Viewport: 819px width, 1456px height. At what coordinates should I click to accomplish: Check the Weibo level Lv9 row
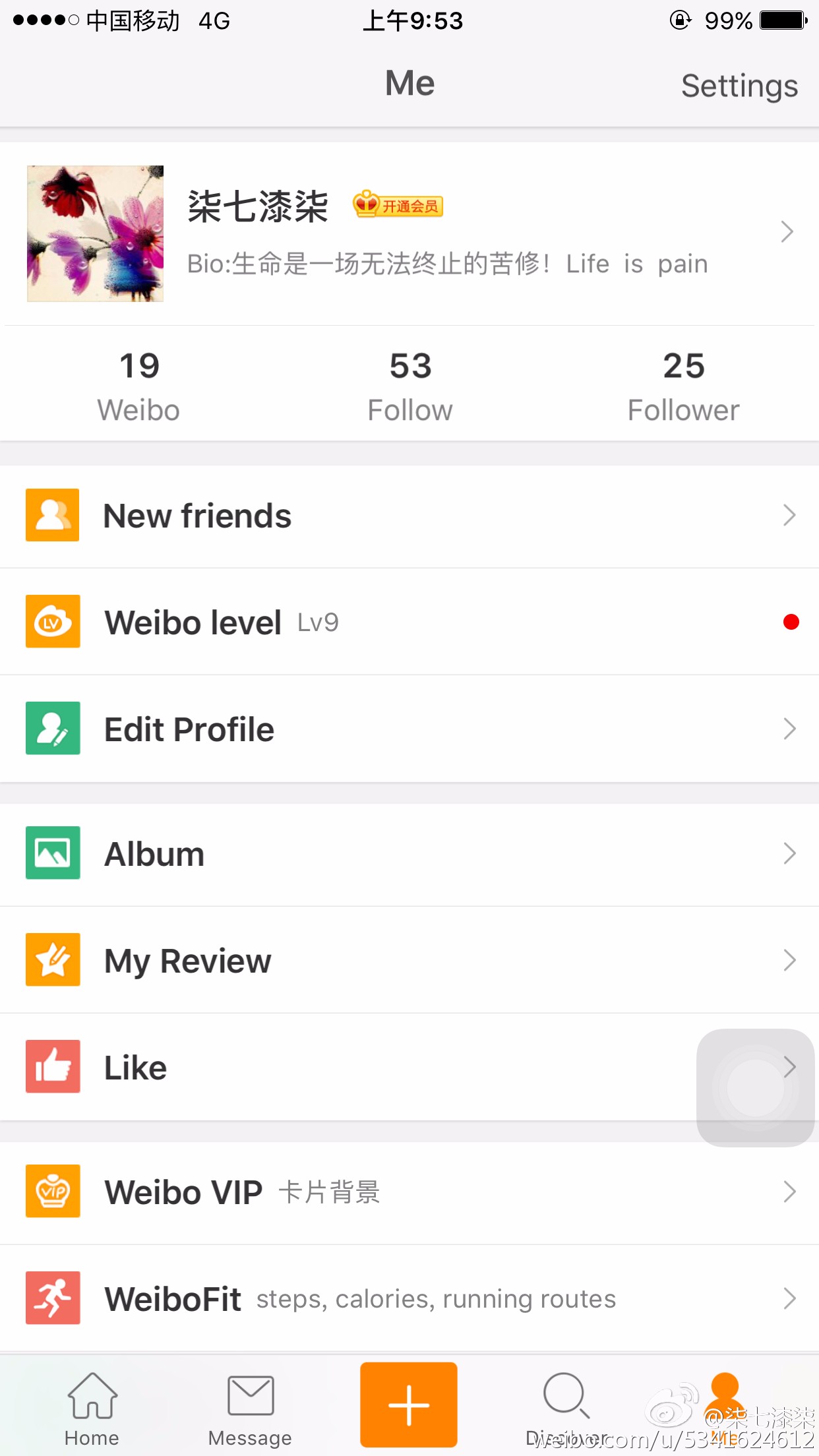409,622
